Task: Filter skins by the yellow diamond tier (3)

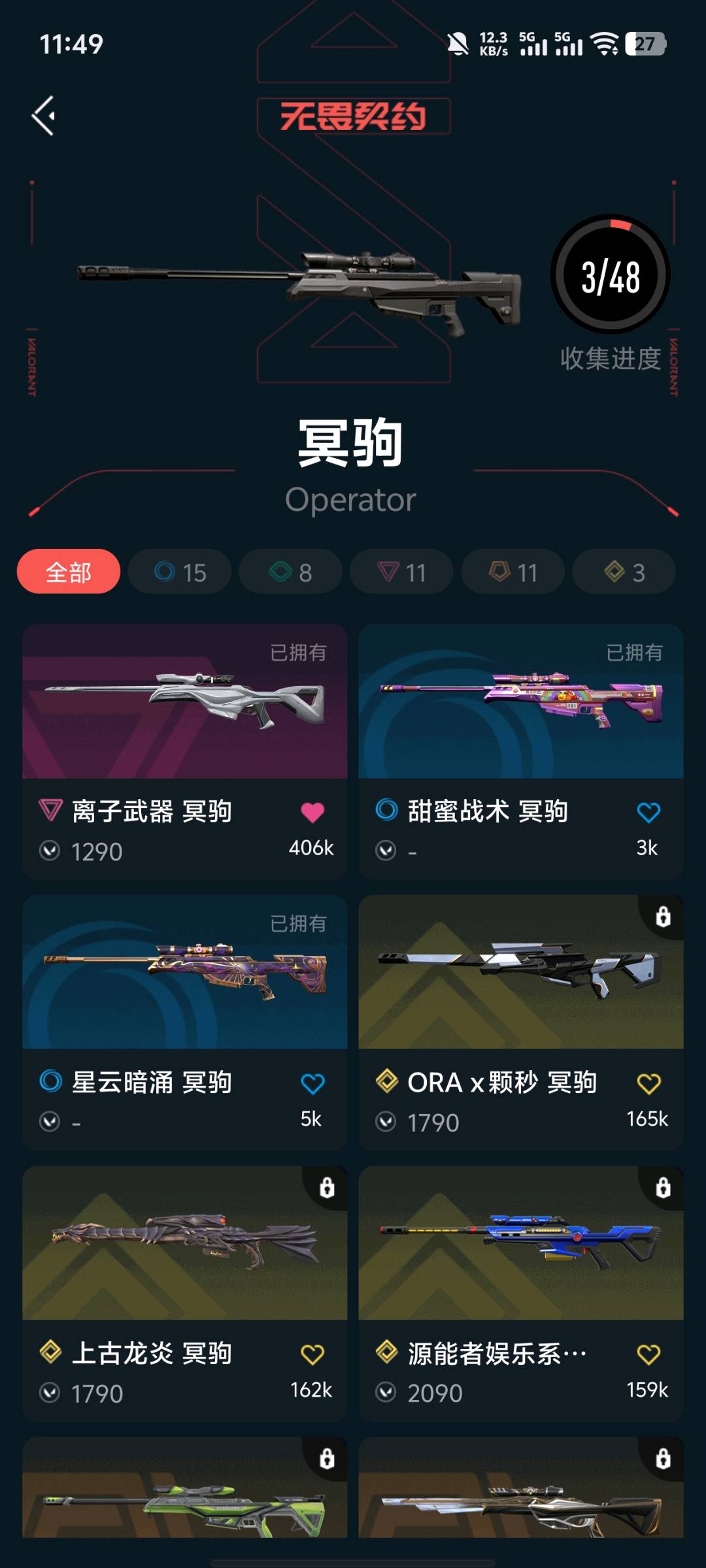Action: coord(624,572)
